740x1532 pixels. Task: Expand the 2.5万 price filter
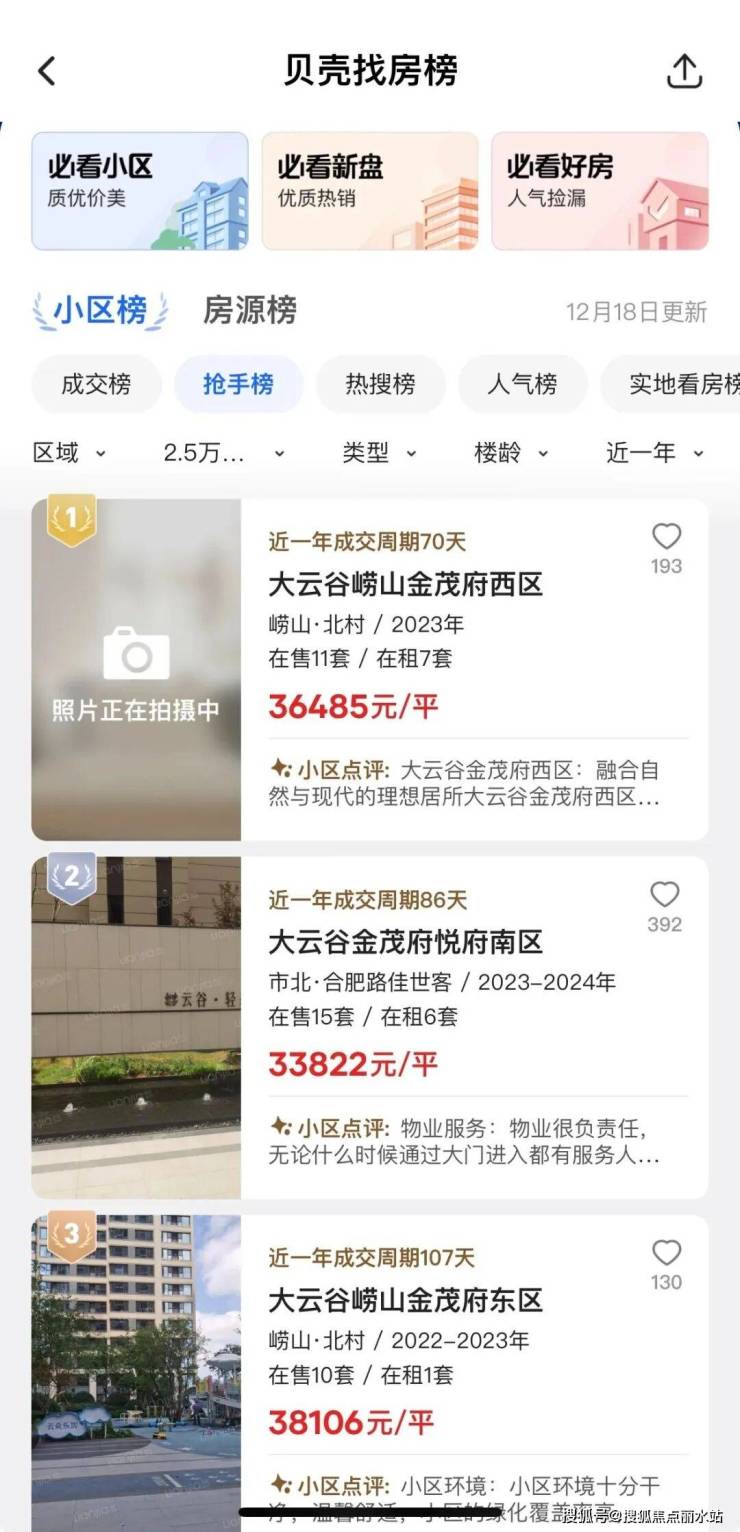pyautogui.click(x=224, y=453)
